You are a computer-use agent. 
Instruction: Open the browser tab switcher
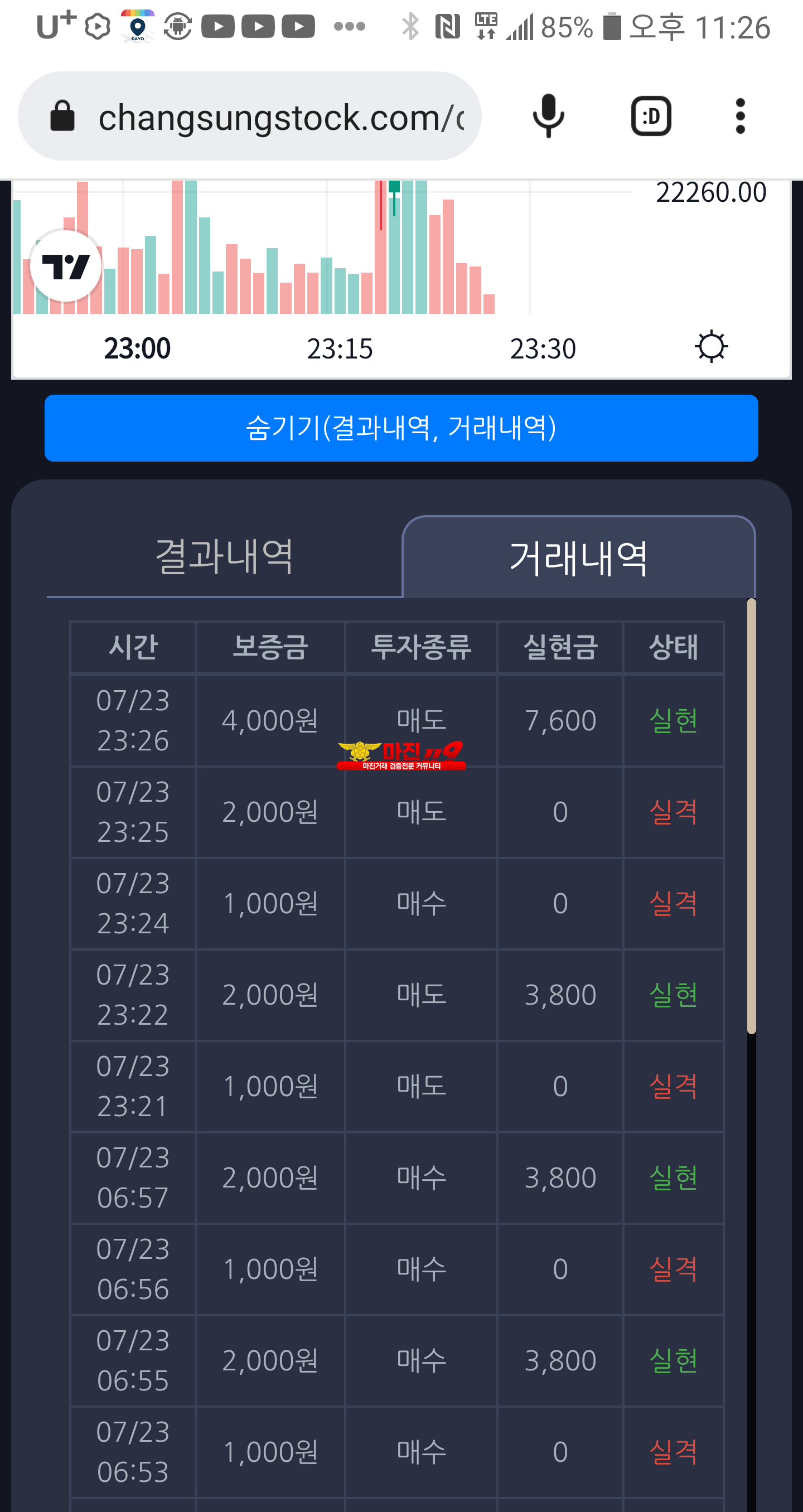(x=650, y=116)
